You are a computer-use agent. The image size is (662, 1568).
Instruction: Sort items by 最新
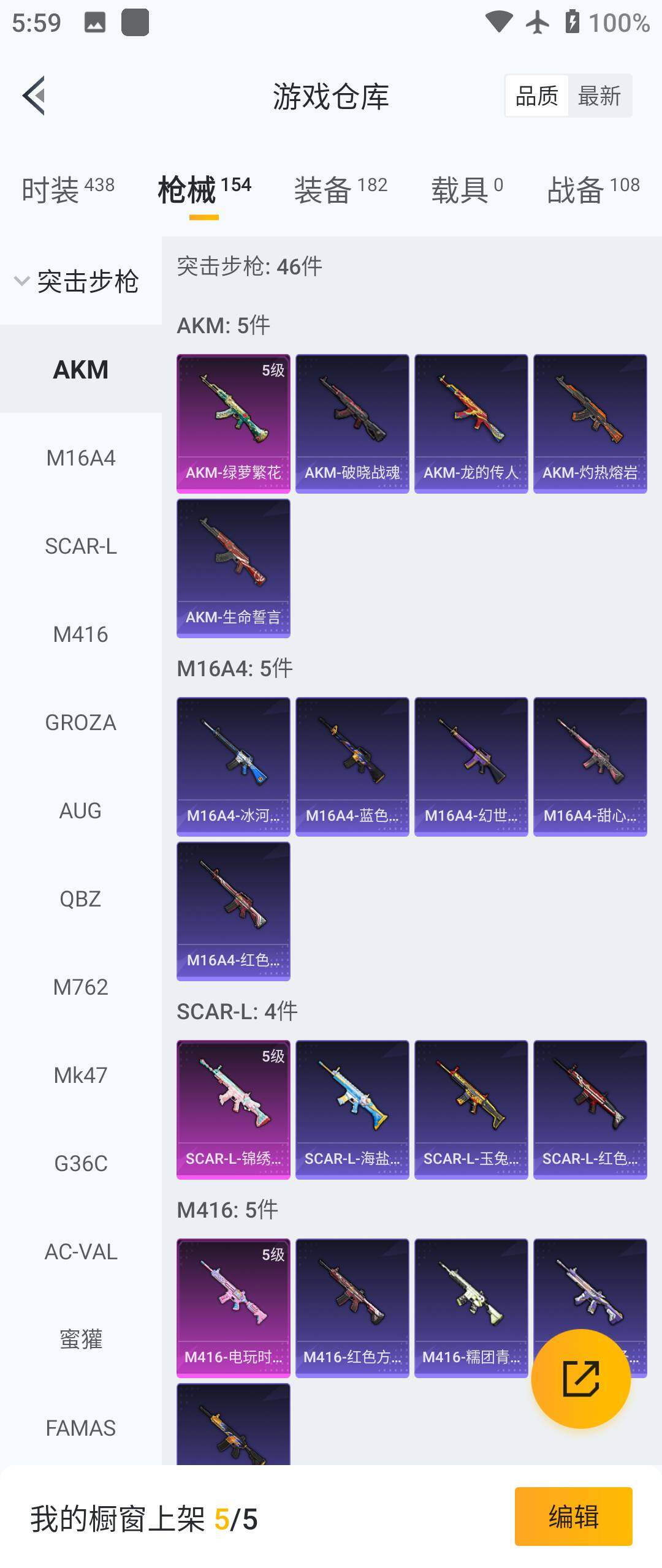pos(599,96)
